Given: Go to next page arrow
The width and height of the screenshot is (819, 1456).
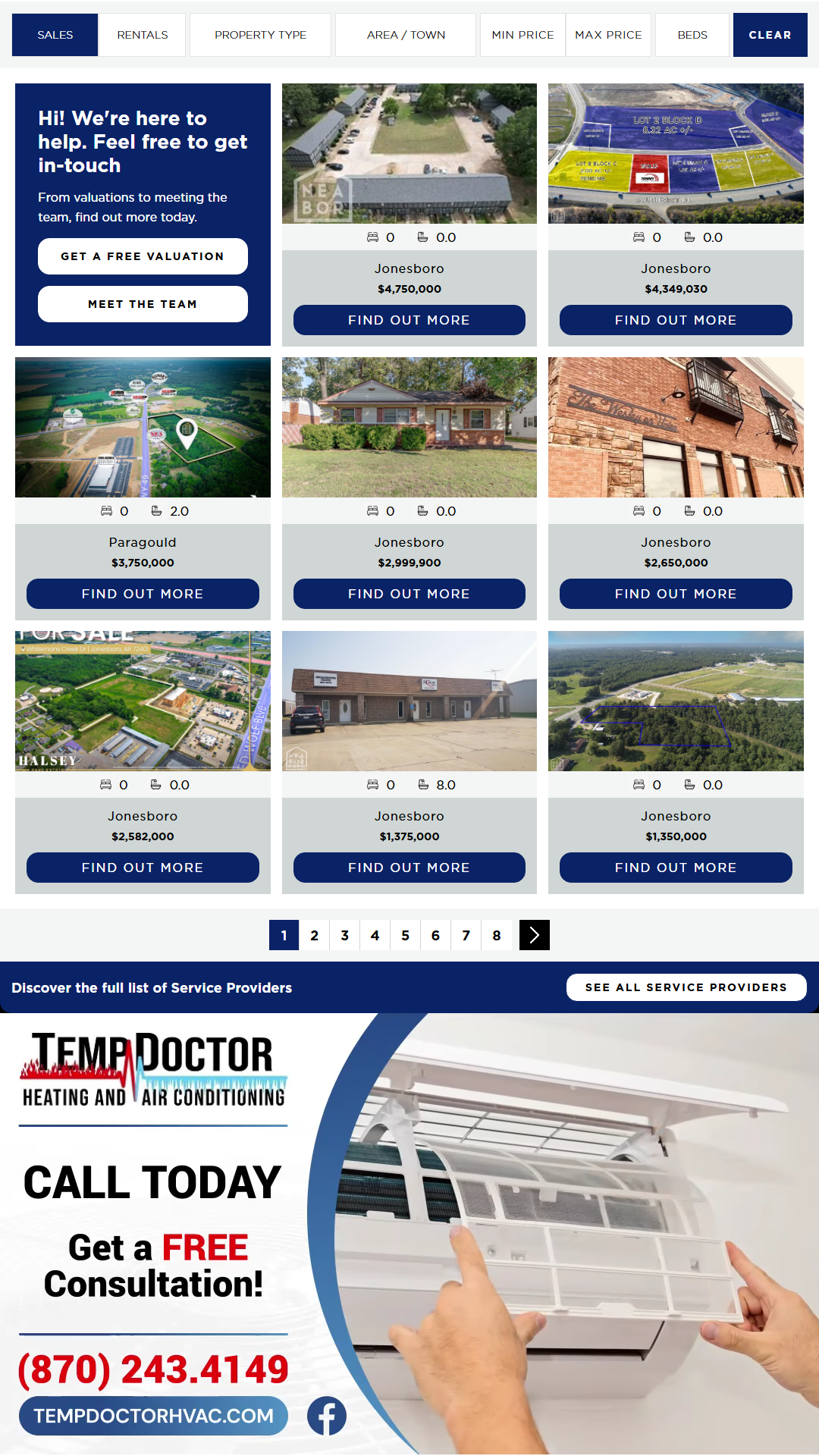Looking at the screenshot, I should (x=534, y=935).
